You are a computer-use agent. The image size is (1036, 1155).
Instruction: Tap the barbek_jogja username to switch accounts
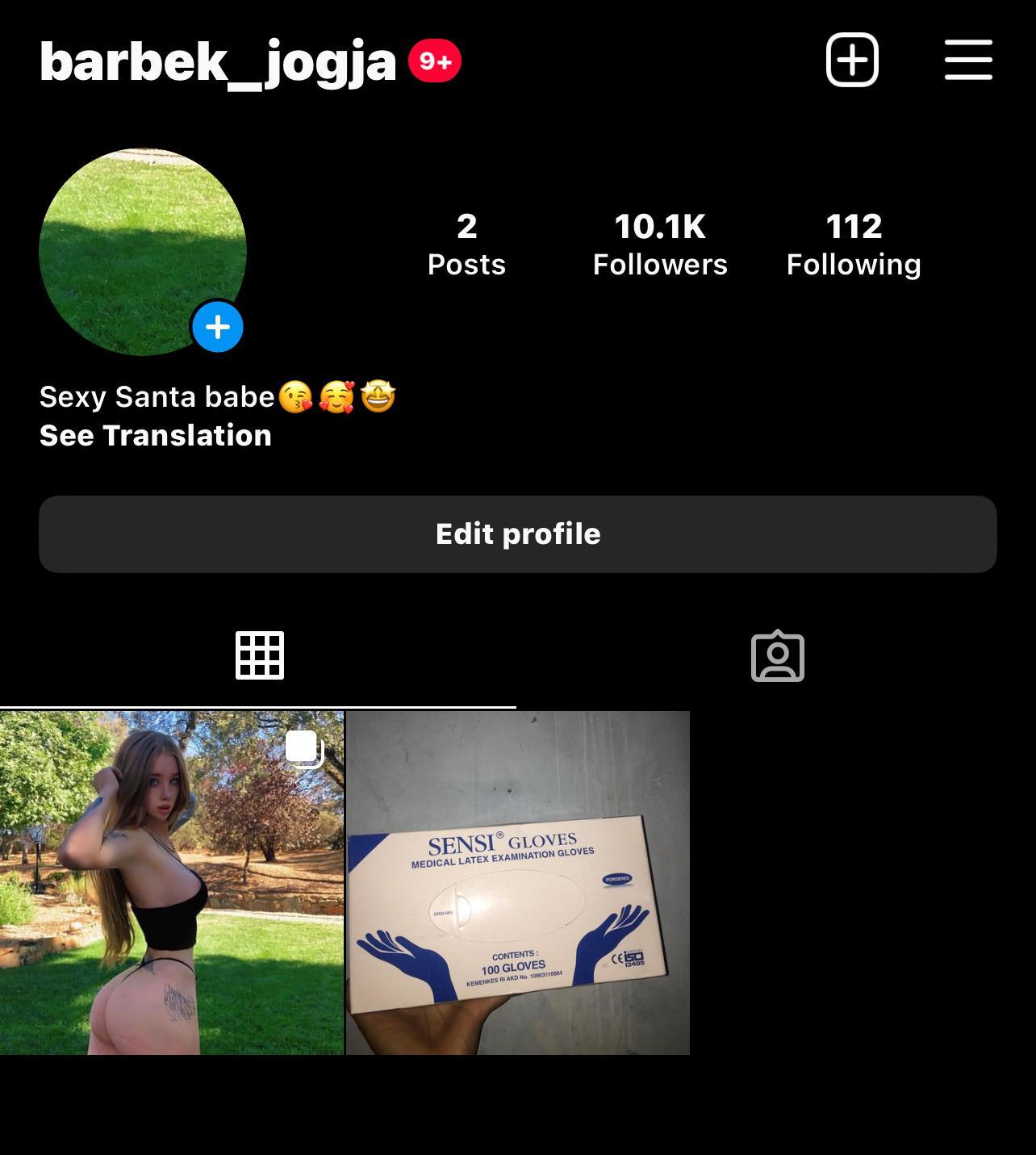click(218, 61)
